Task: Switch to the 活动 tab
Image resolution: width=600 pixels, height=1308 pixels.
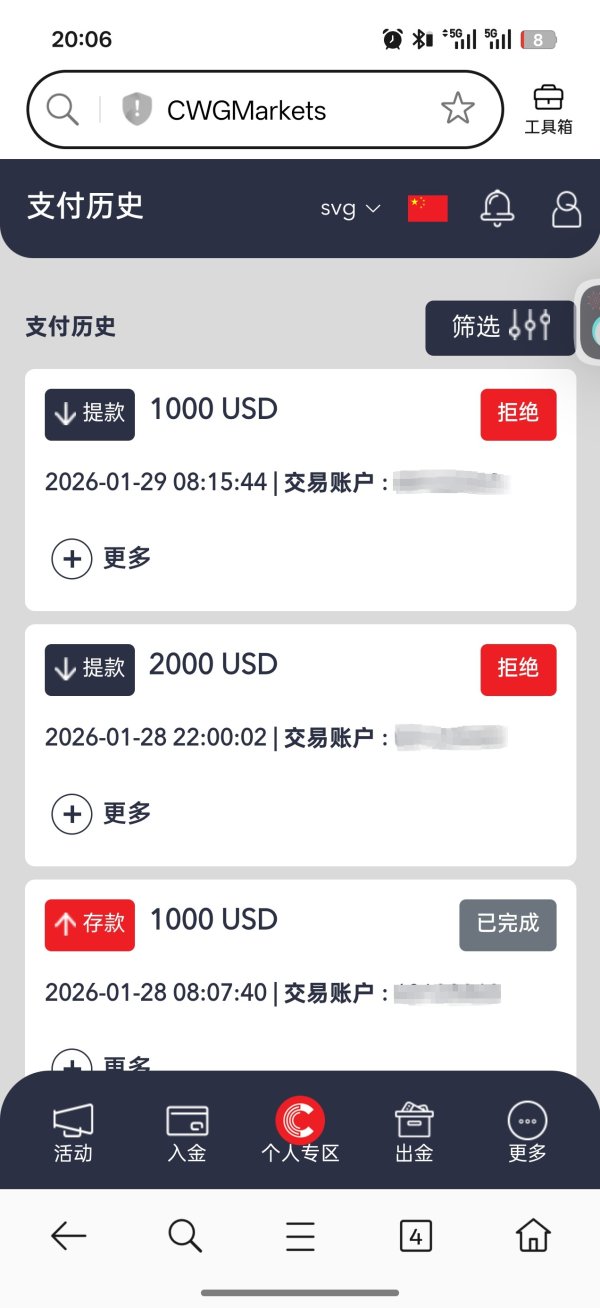Action: [x=73, y=1133]
